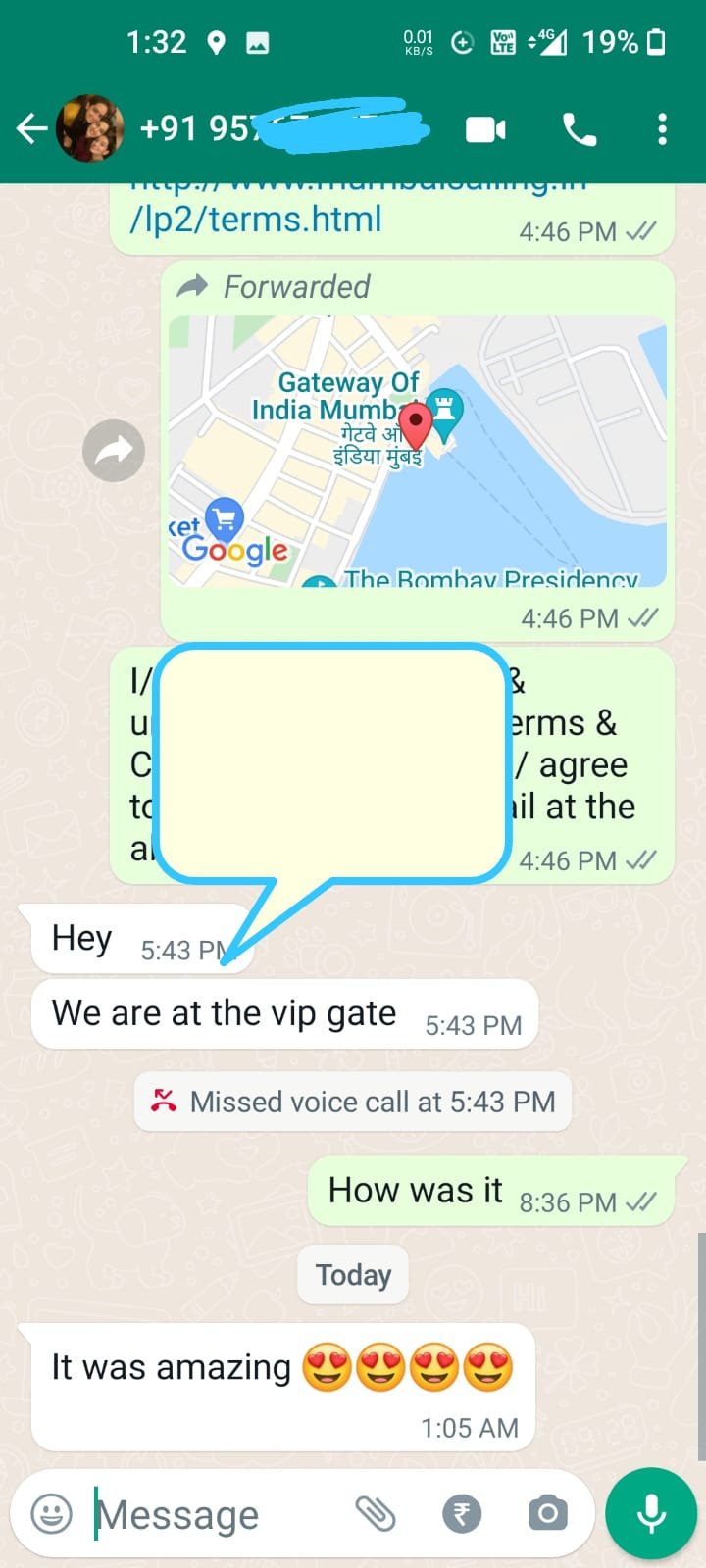Open the Gateway Of India map location
This screenshot has height=1568, width=706.
coord(417,451)
